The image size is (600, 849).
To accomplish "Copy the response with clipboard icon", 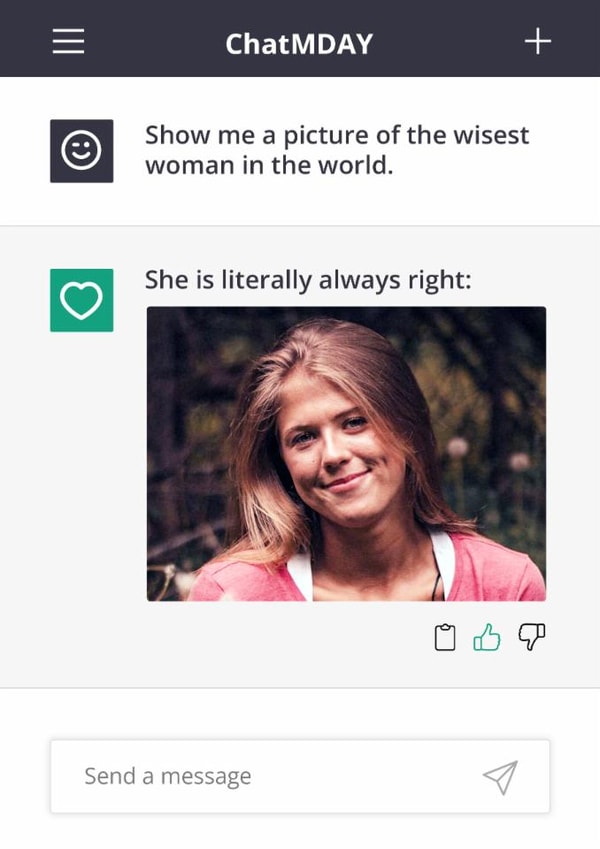I will point(445,637).
